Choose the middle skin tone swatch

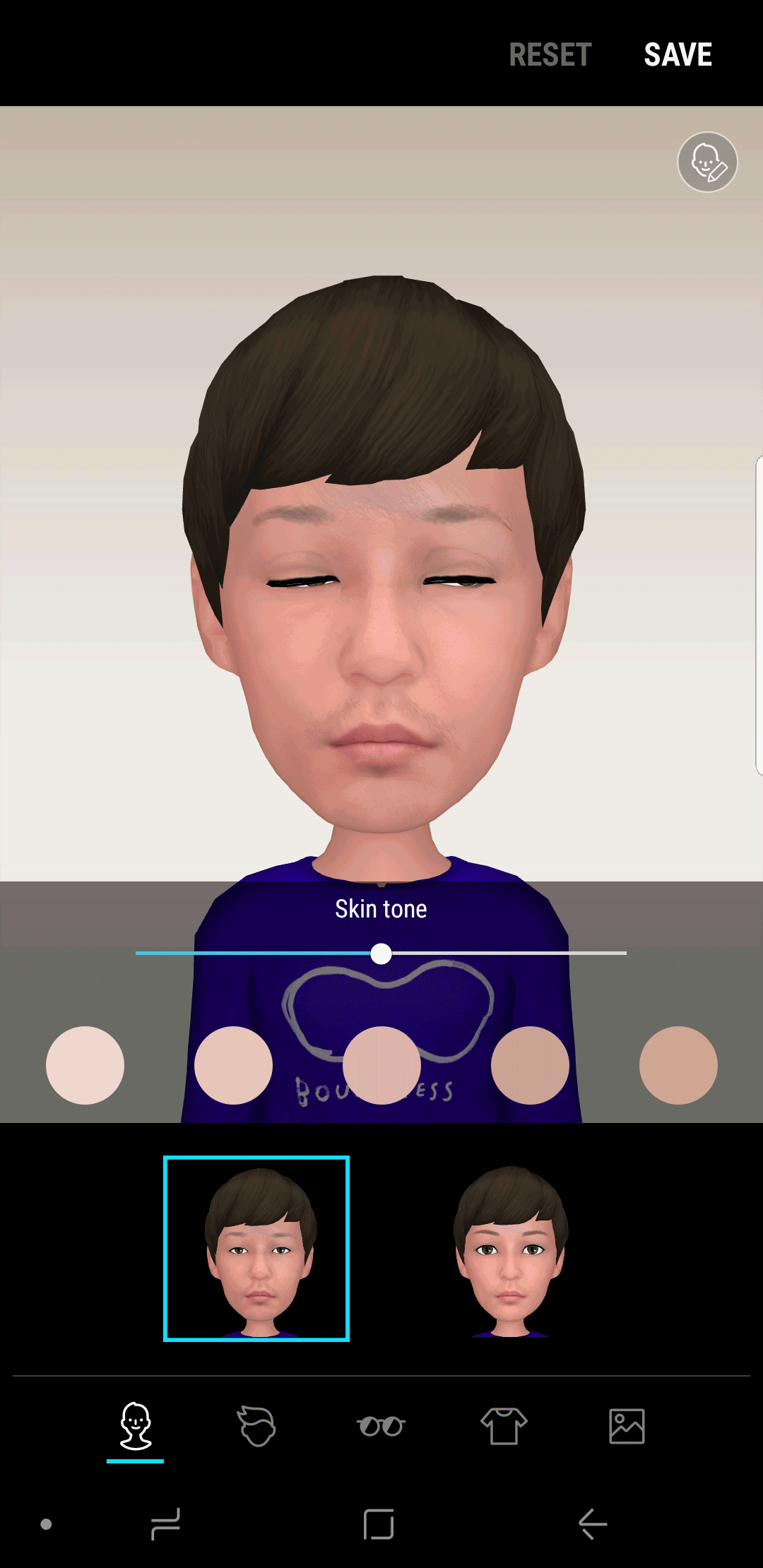pos(381,1065)
